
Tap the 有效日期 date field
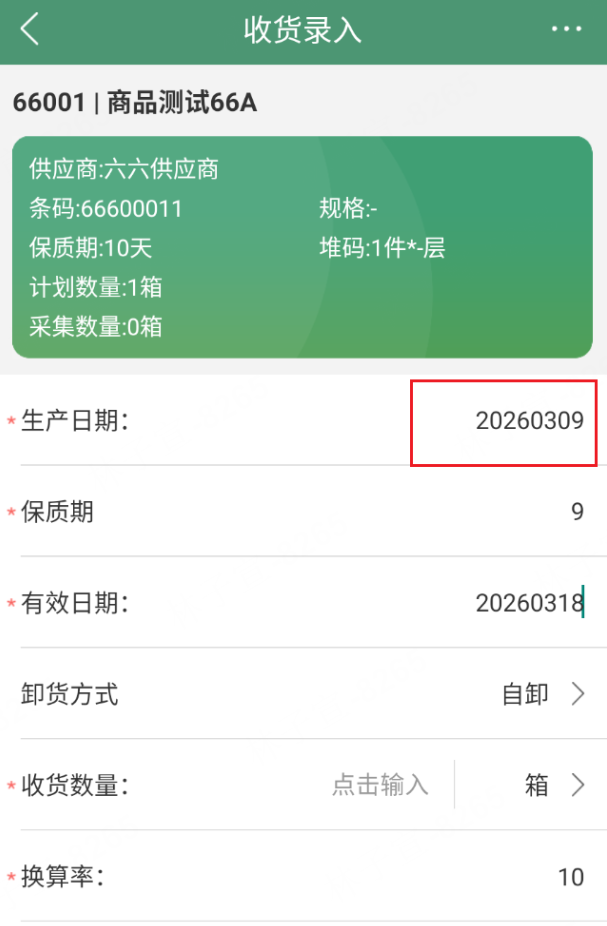[x=528, y=603]
